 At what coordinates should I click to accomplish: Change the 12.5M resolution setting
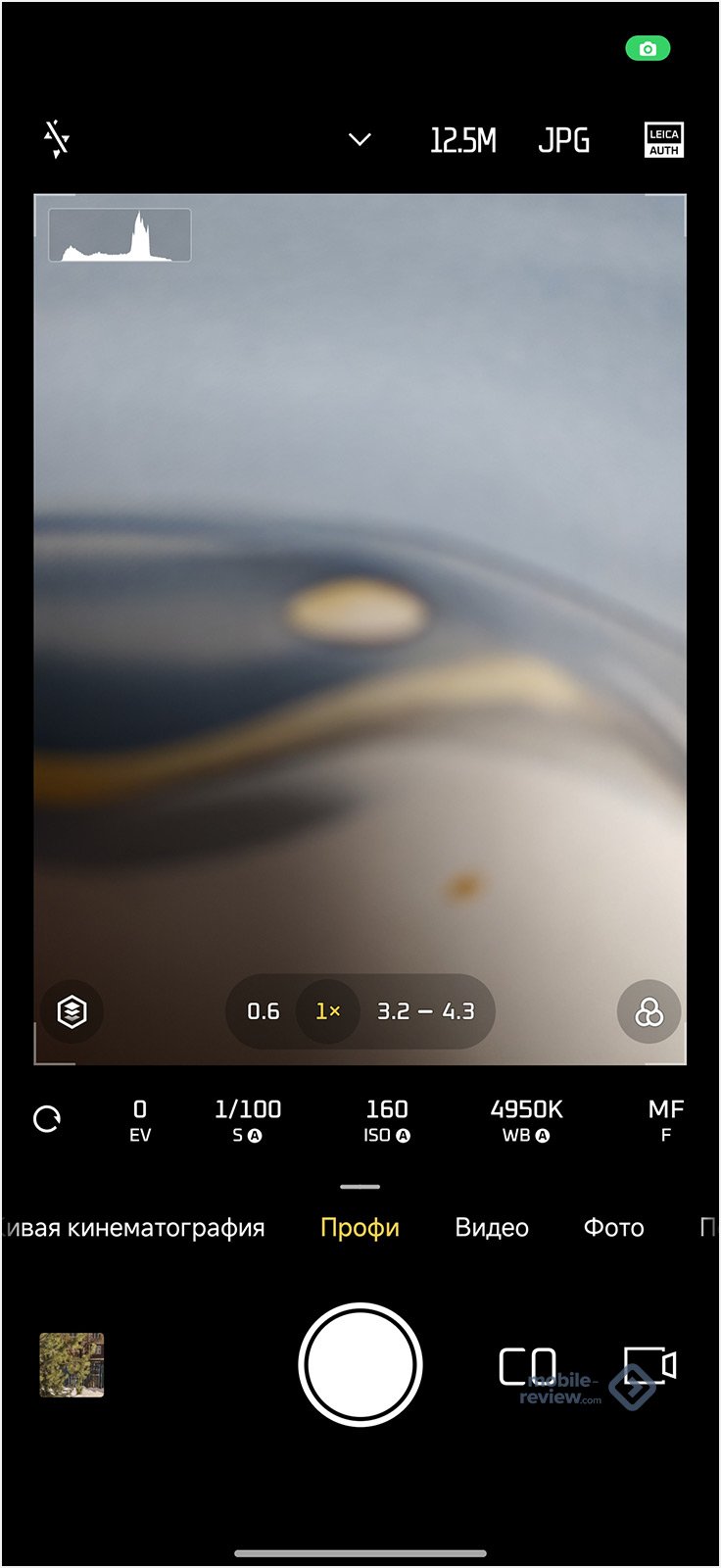coord(462,141)
